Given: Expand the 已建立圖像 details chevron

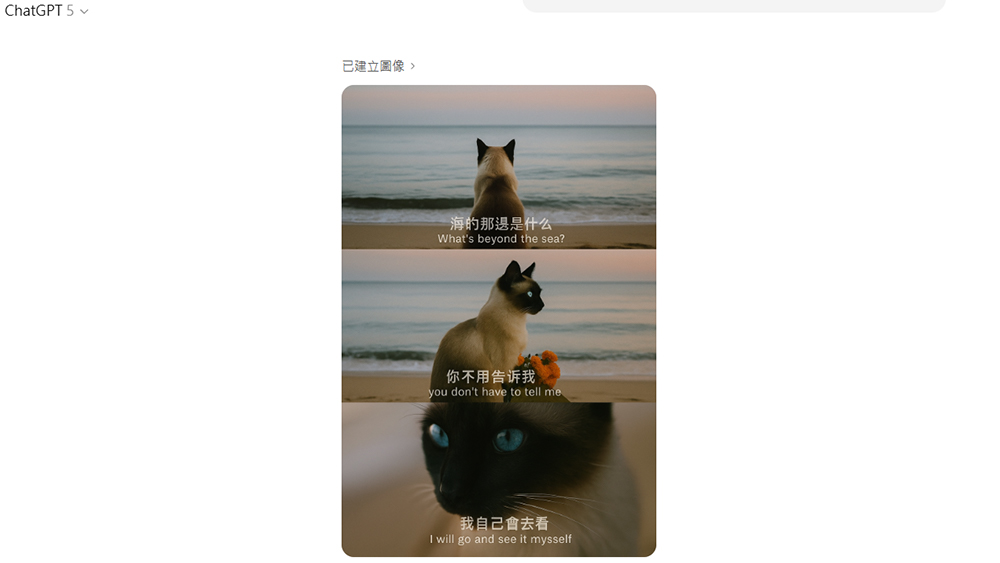Looking at the screenshot, I should 412,66.
